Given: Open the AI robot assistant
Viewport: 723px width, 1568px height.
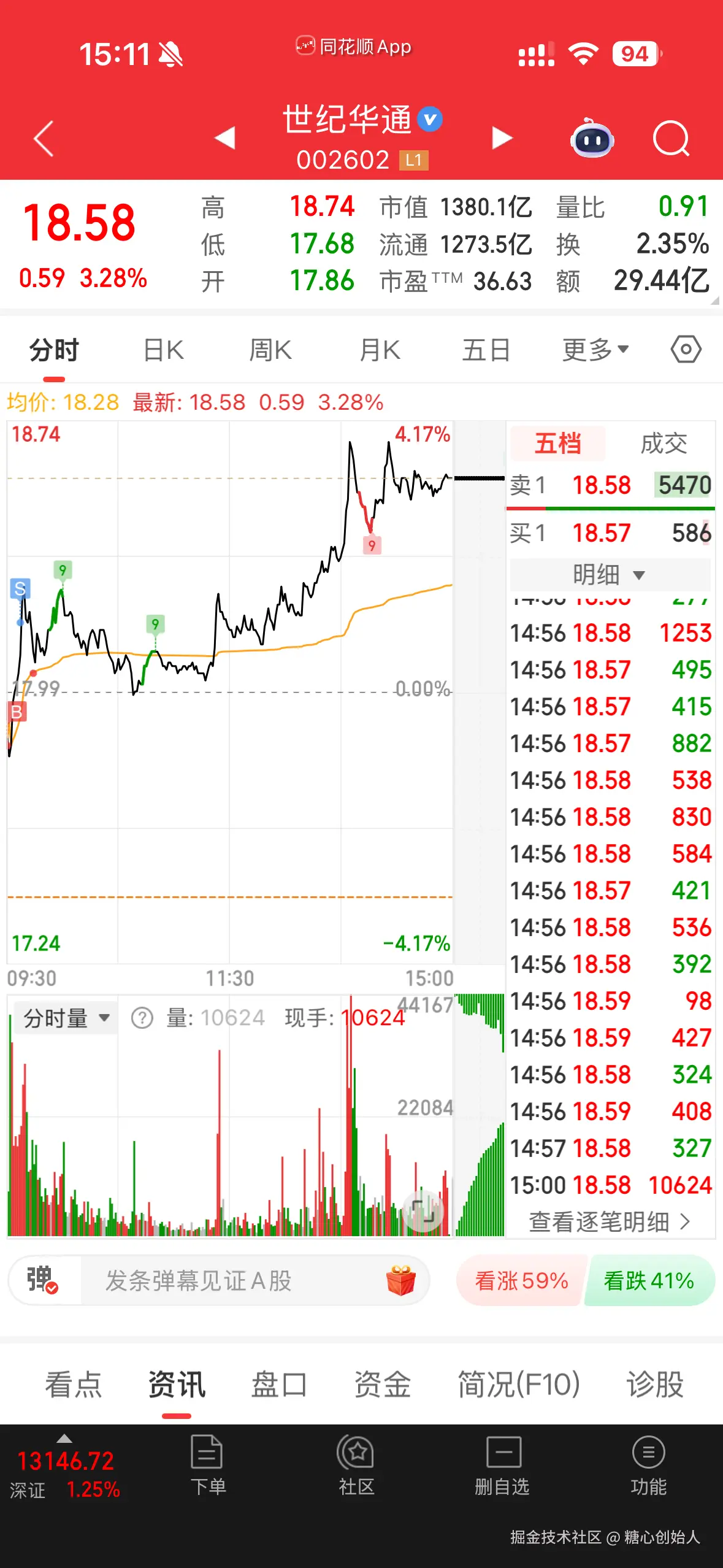Looking at the screenshot, I should (x=592, y=139).
